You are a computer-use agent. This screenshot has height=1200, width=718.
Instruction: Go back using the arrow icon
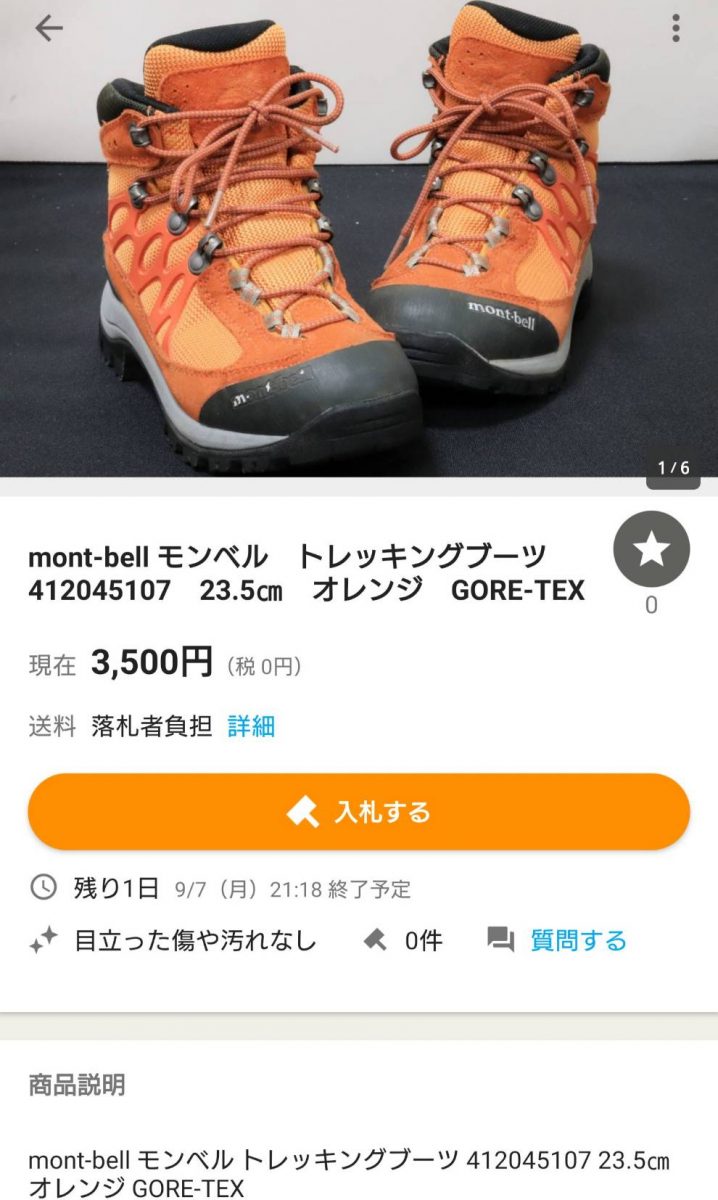(x=48, y=29)
